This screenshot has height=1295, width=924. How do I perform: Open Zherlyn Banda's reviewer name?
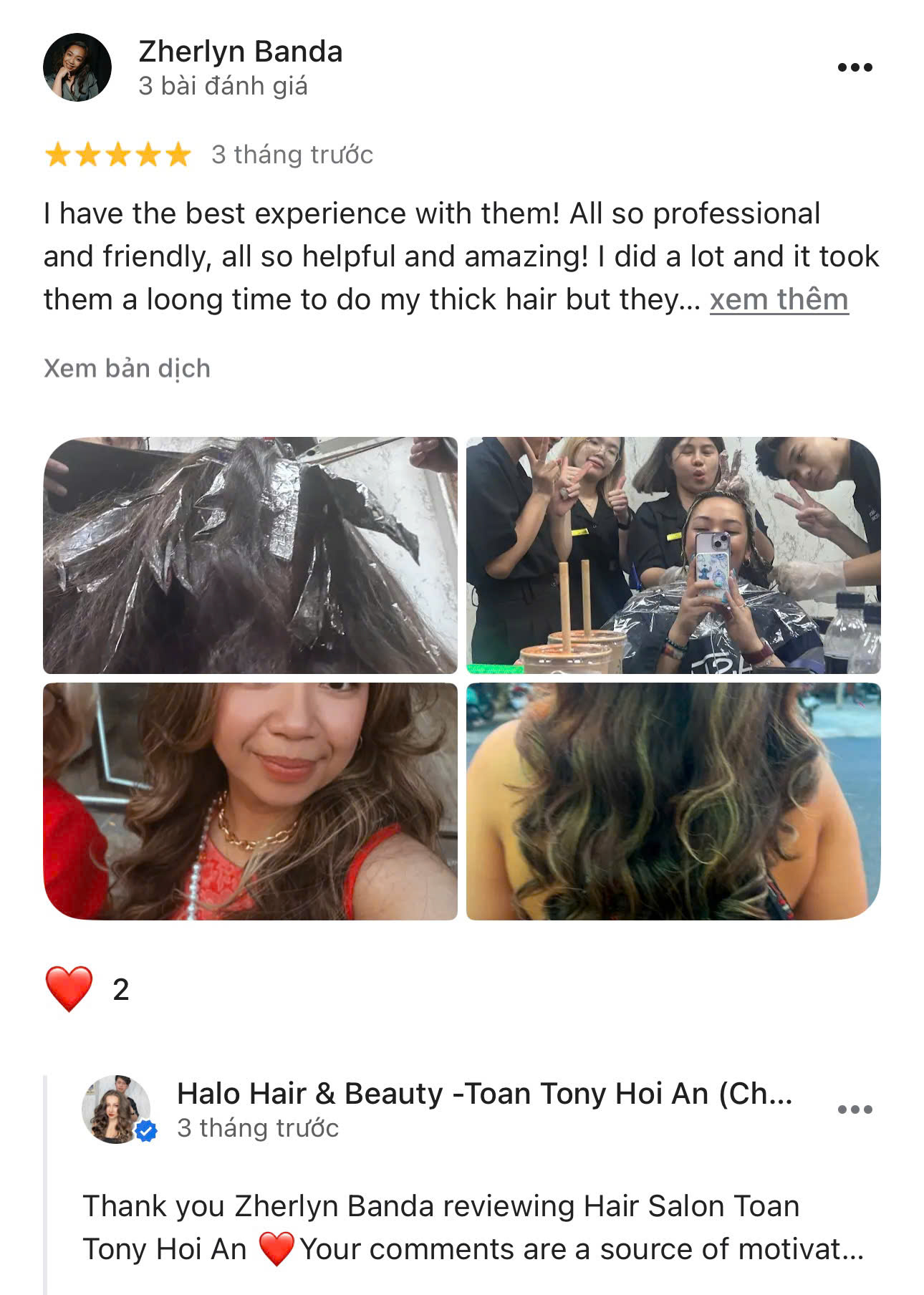pyautogui.click(x=240, y=52)
